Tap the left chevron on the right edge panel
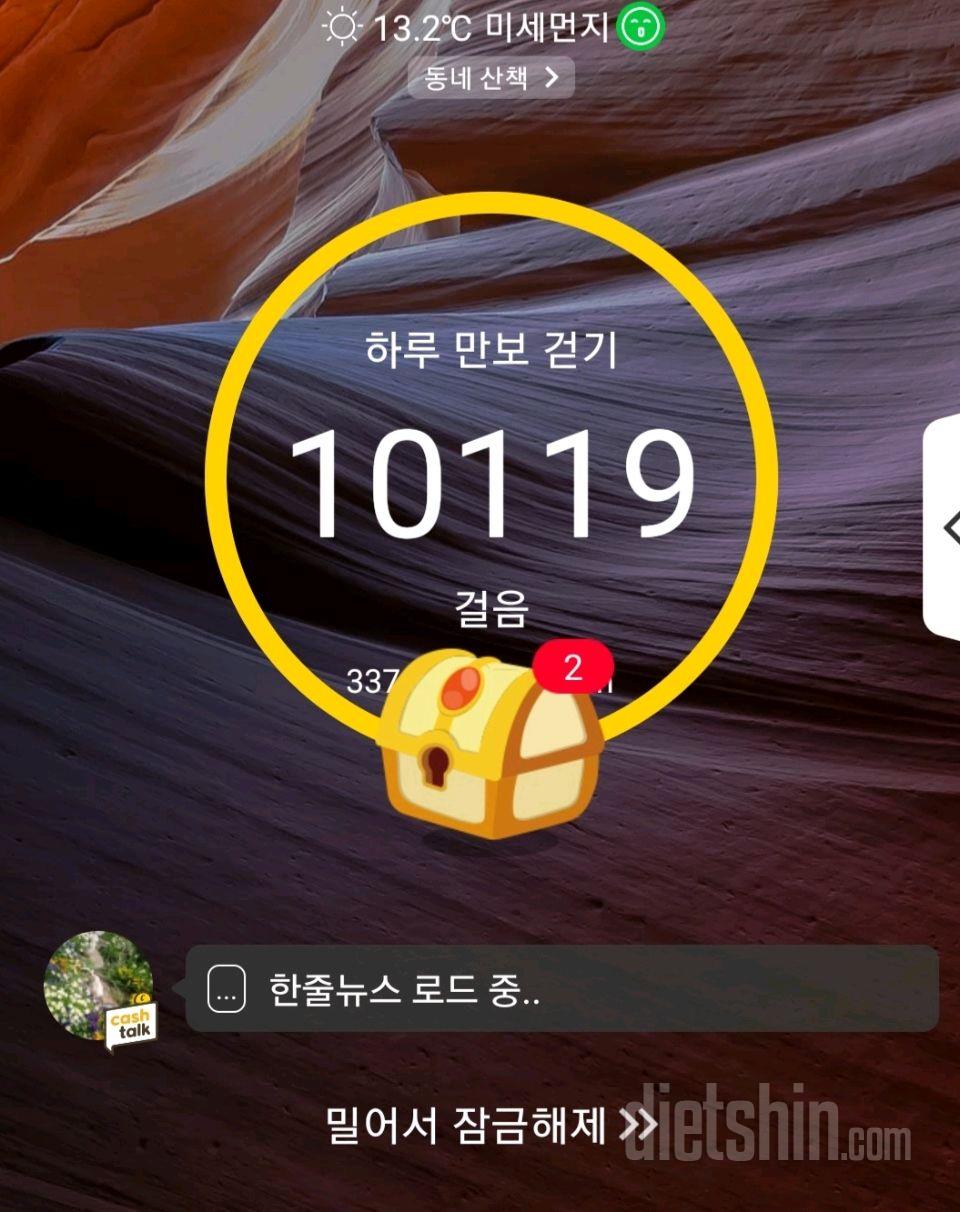The width and height of the screenshot is (960, 1212). click(948, 525)
